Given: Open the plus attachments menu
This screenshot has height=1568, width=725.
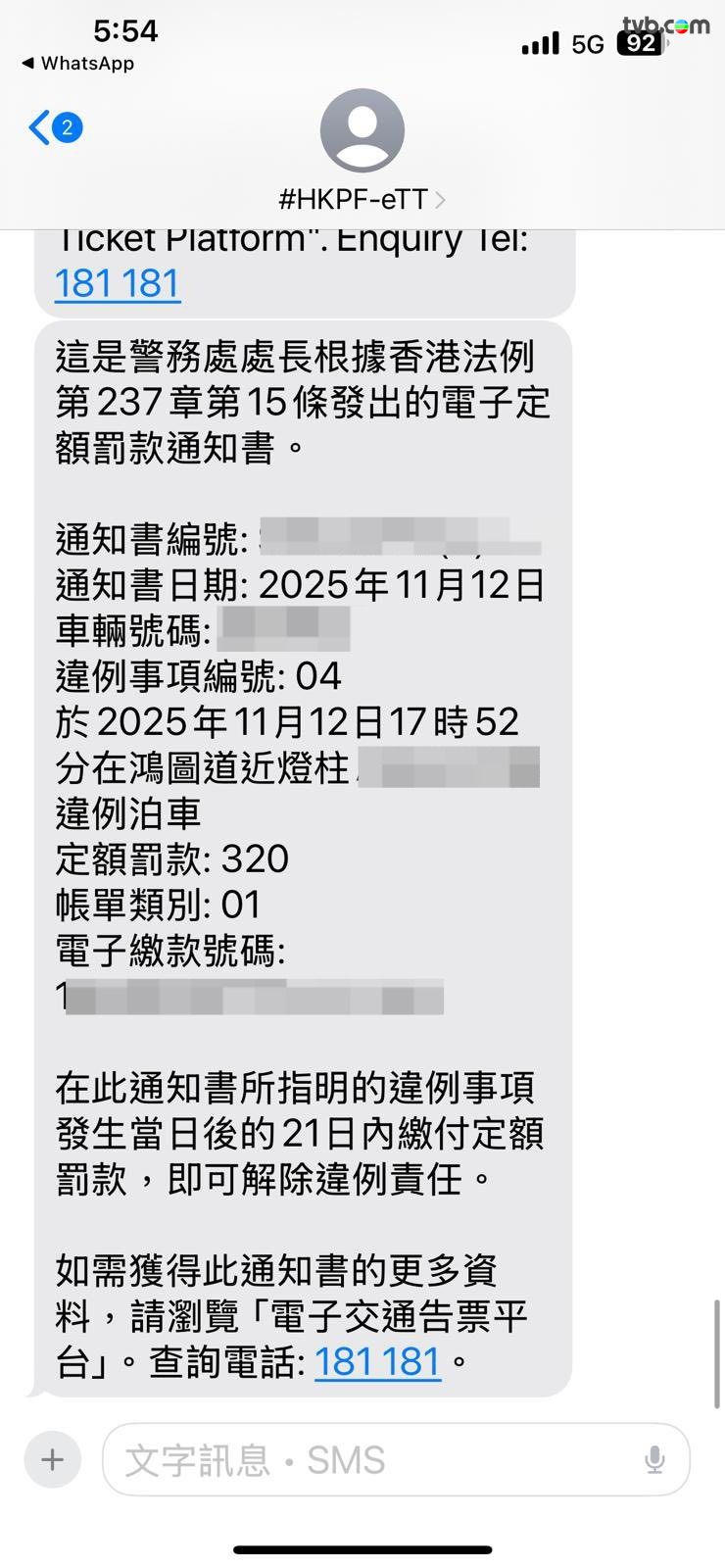Looking at the screenshot, I should [x=53, y=1460].
